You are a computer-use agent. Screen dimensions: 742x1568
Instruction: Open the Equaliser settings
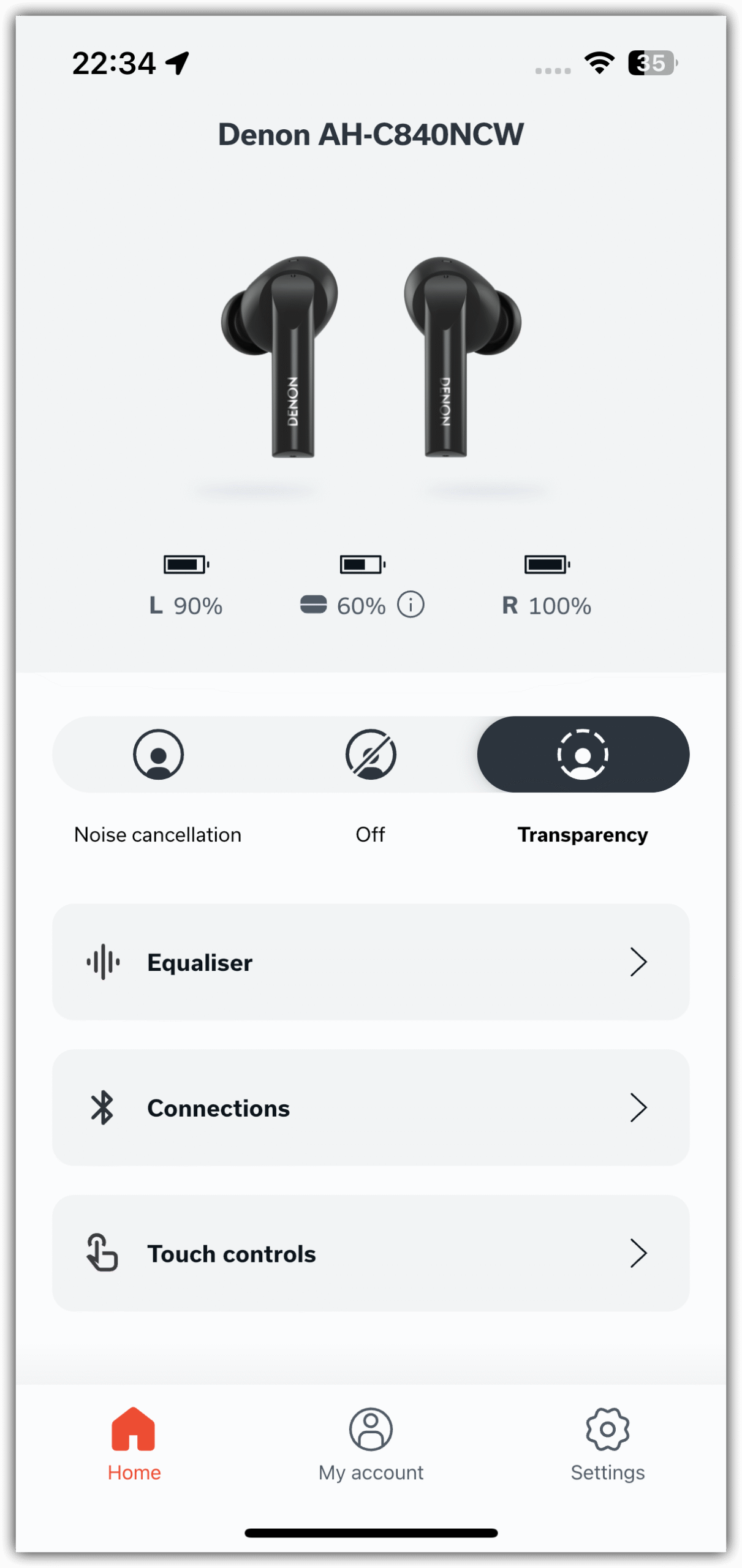tap(371, 962)
